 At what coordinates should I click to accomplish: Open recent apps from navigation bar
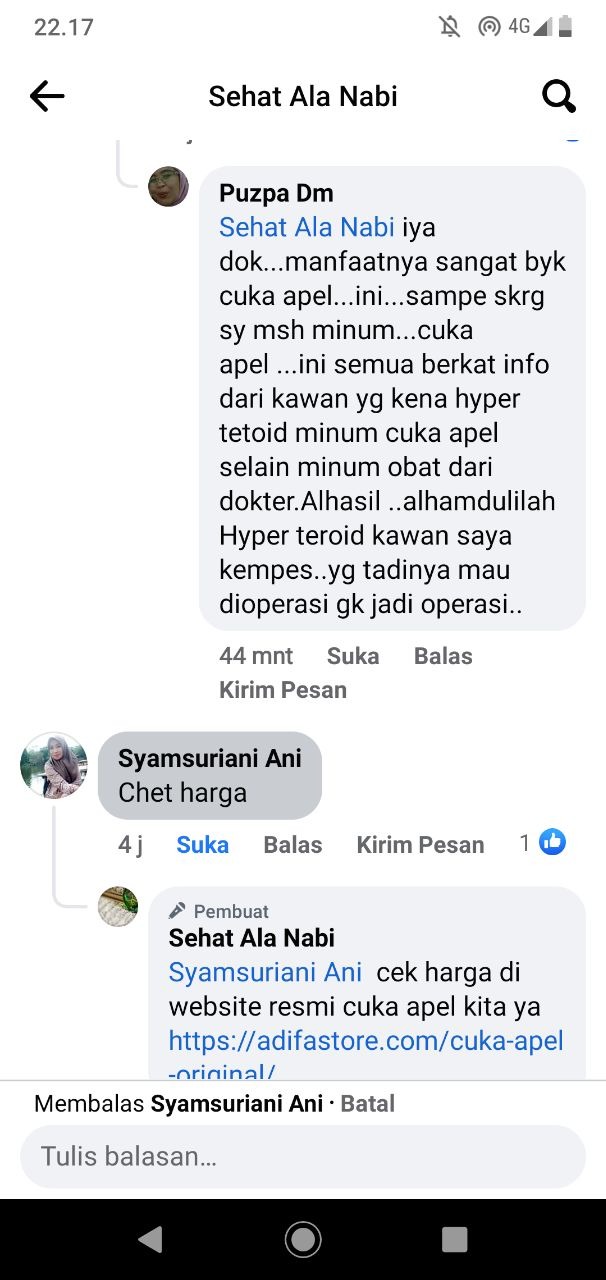pyautogui.click(x=454, y=1240)
